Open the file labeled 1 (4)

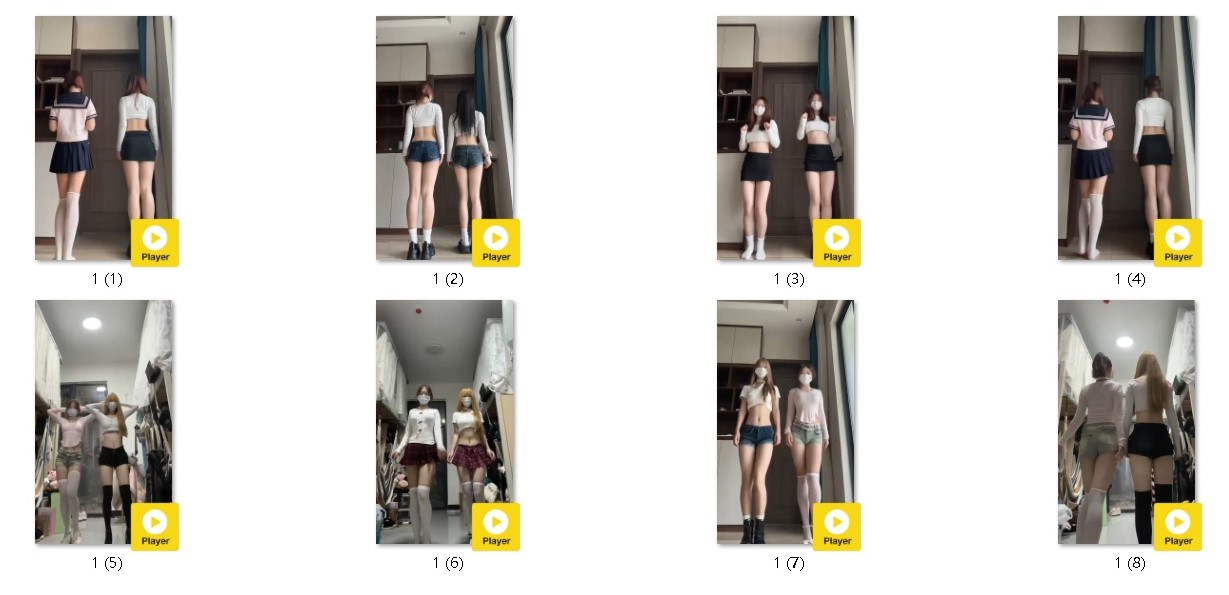[1128, 138]
